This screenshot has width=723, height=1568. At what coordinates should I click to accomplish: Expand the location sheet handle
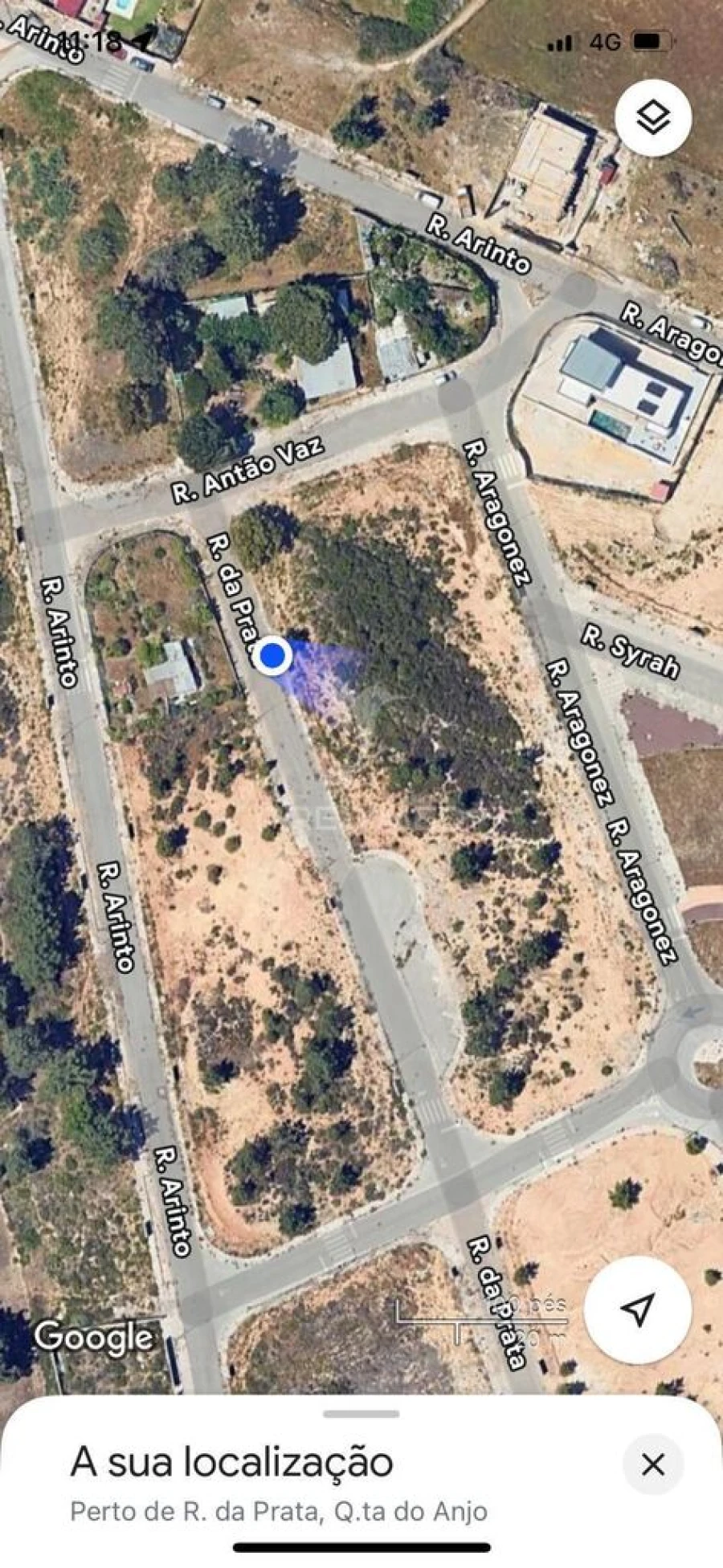[x=361, y=1415]
